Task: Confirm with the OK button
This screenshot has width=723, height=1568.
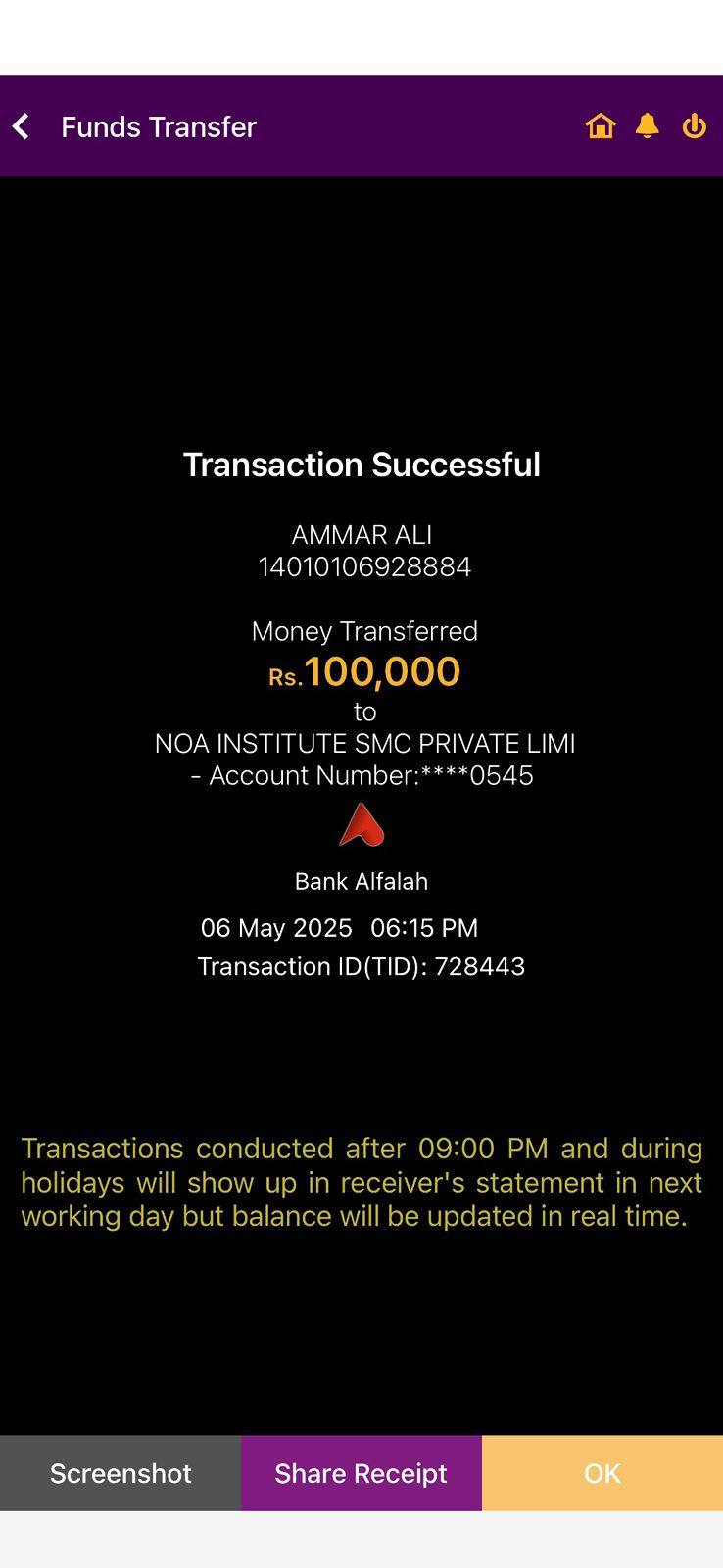Action: 602,1473
